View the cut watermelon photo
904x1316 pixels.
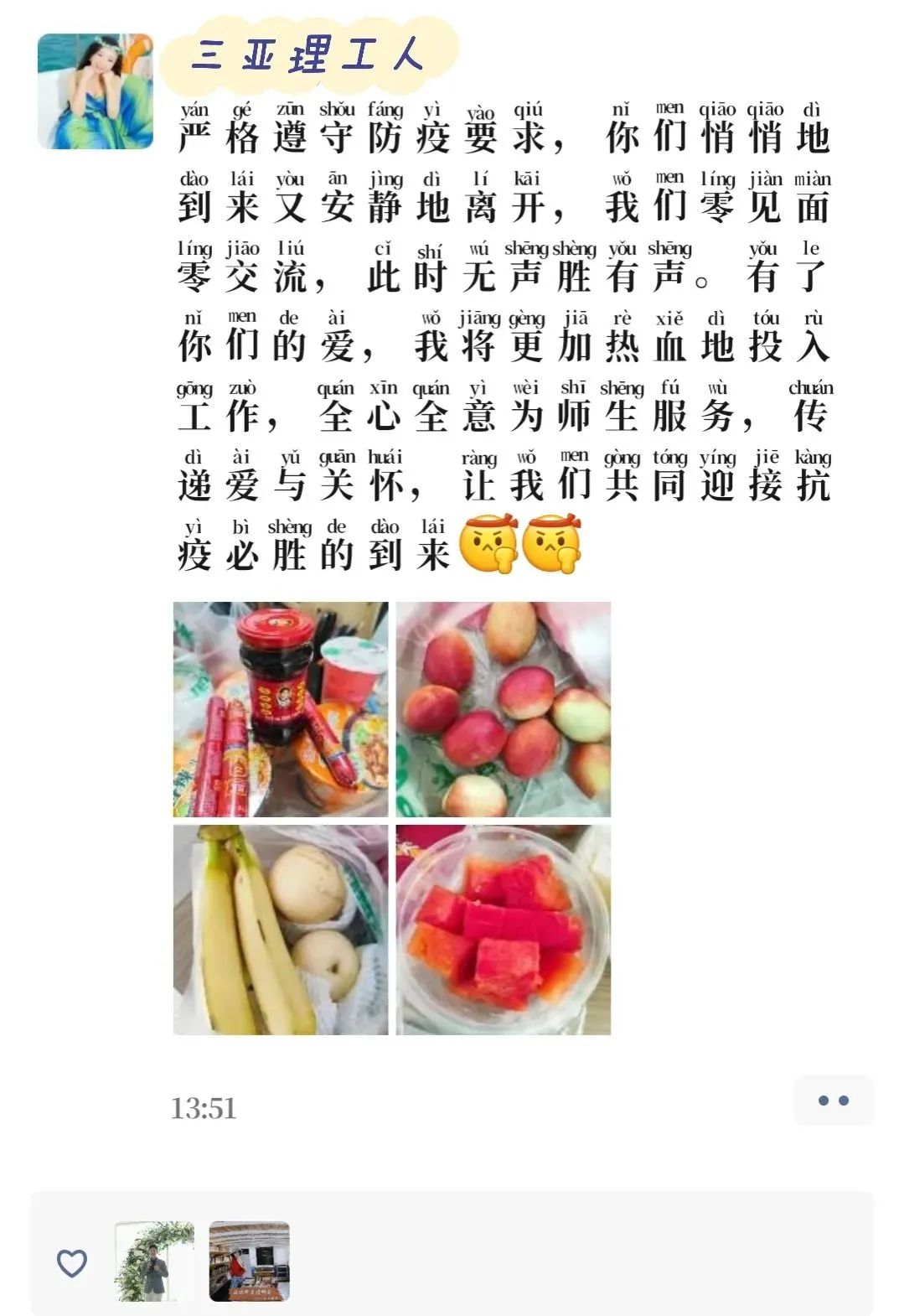pos(504,930)
